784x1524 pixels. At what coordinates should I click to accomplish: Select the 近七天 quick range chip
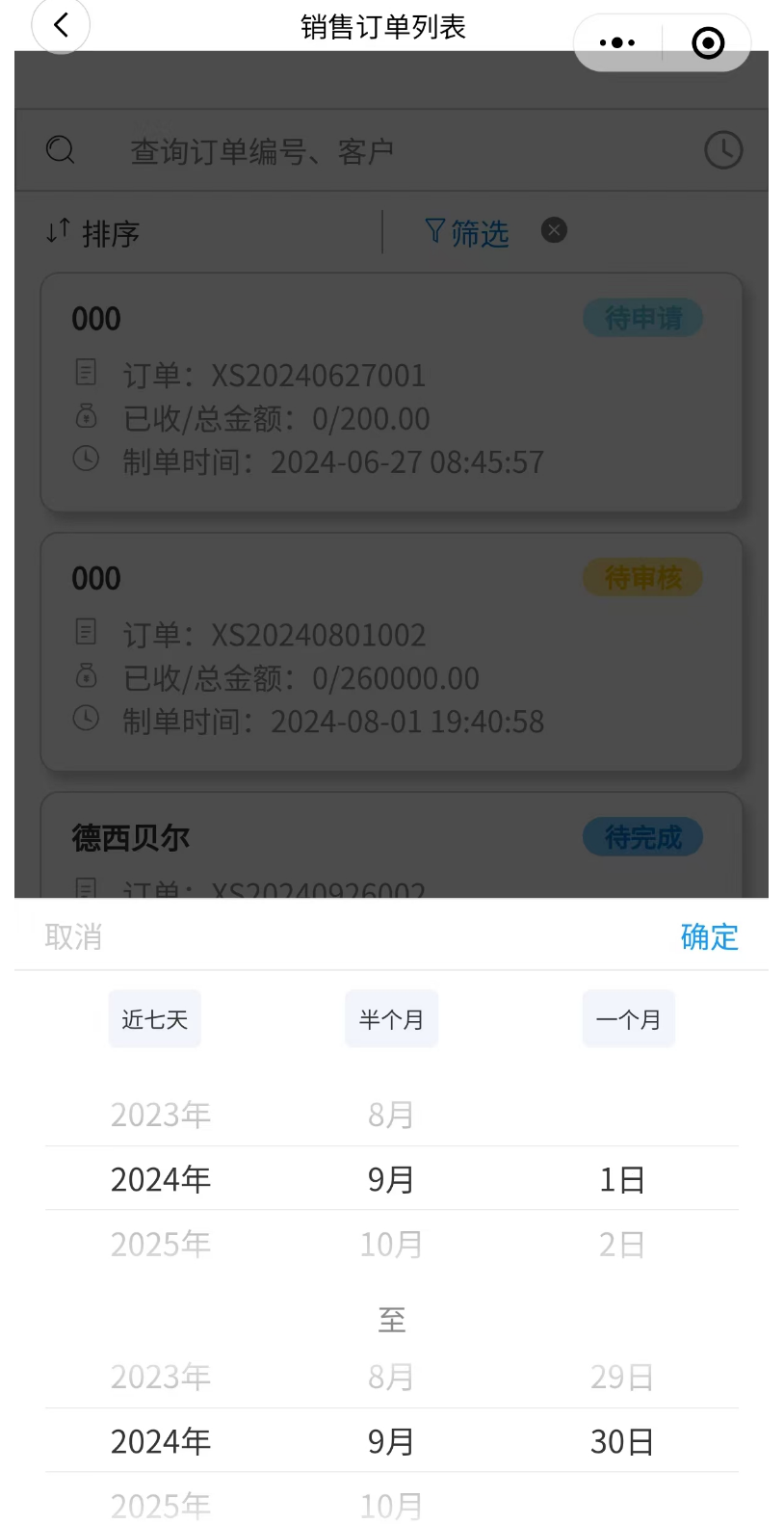(x=154, y=1019)
